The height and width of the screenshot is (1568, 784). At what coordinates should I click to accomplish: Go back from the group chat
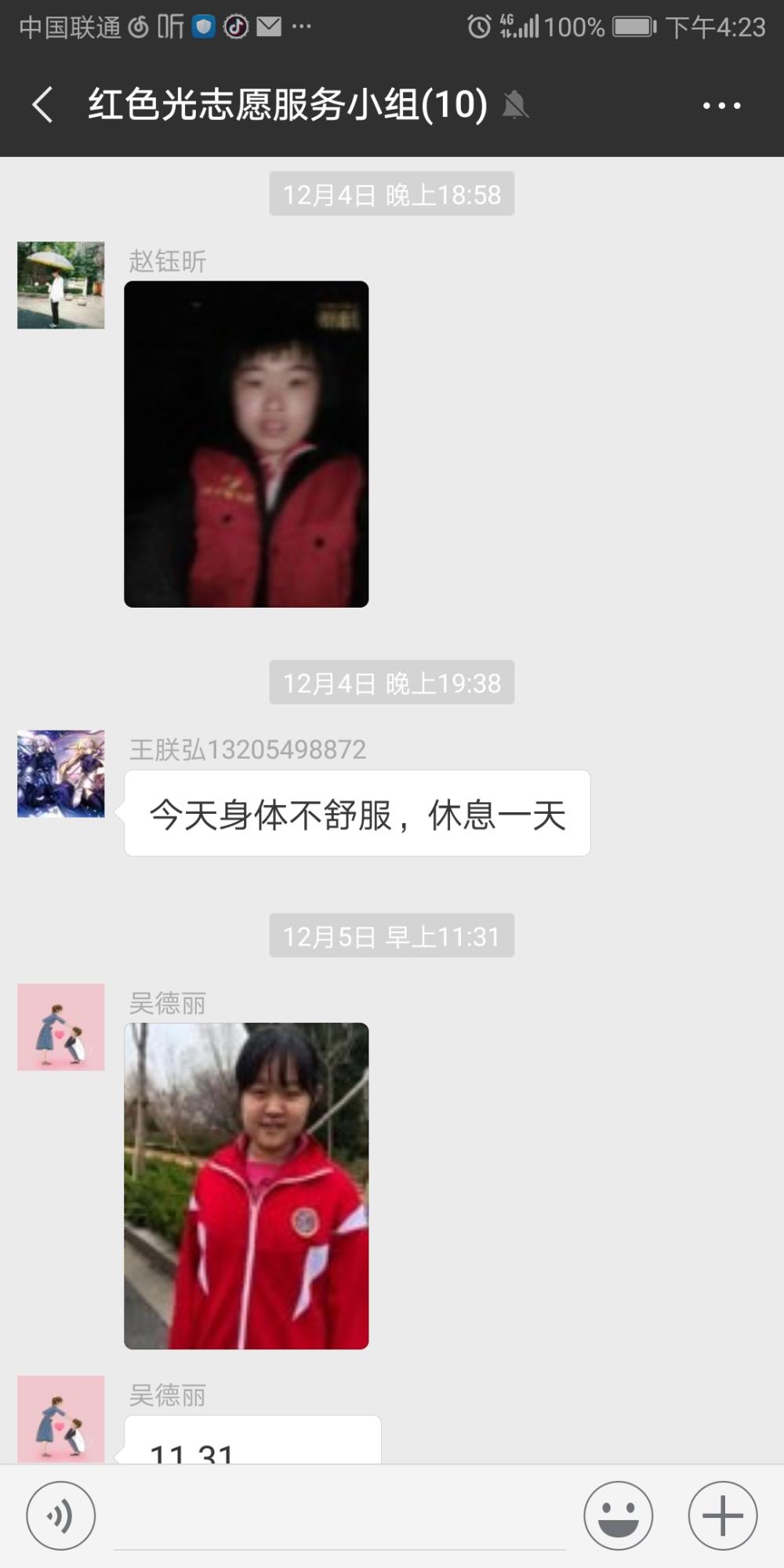pos(43,105)
